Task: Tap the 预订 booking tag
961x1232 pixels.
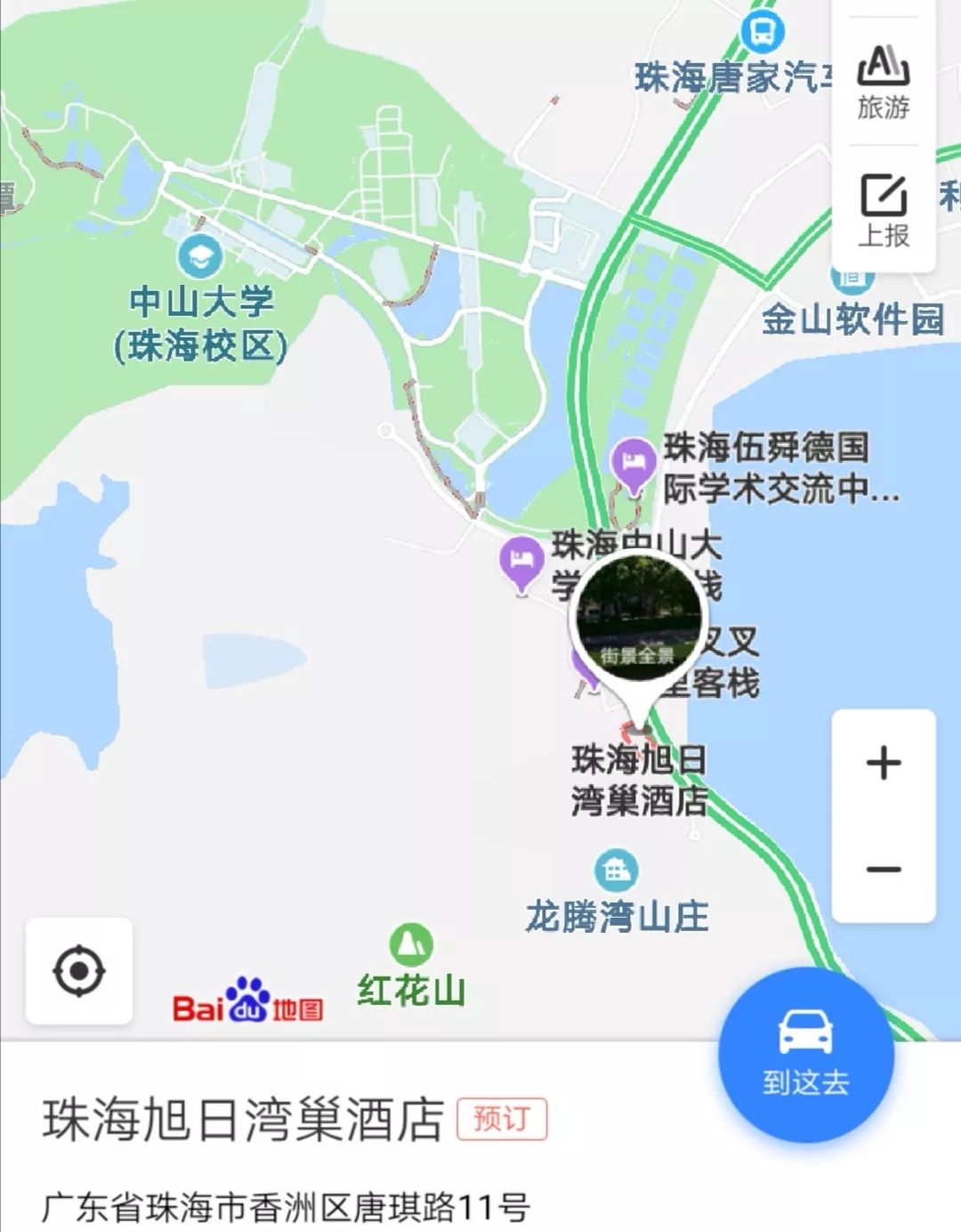Action: [502, 1120]
